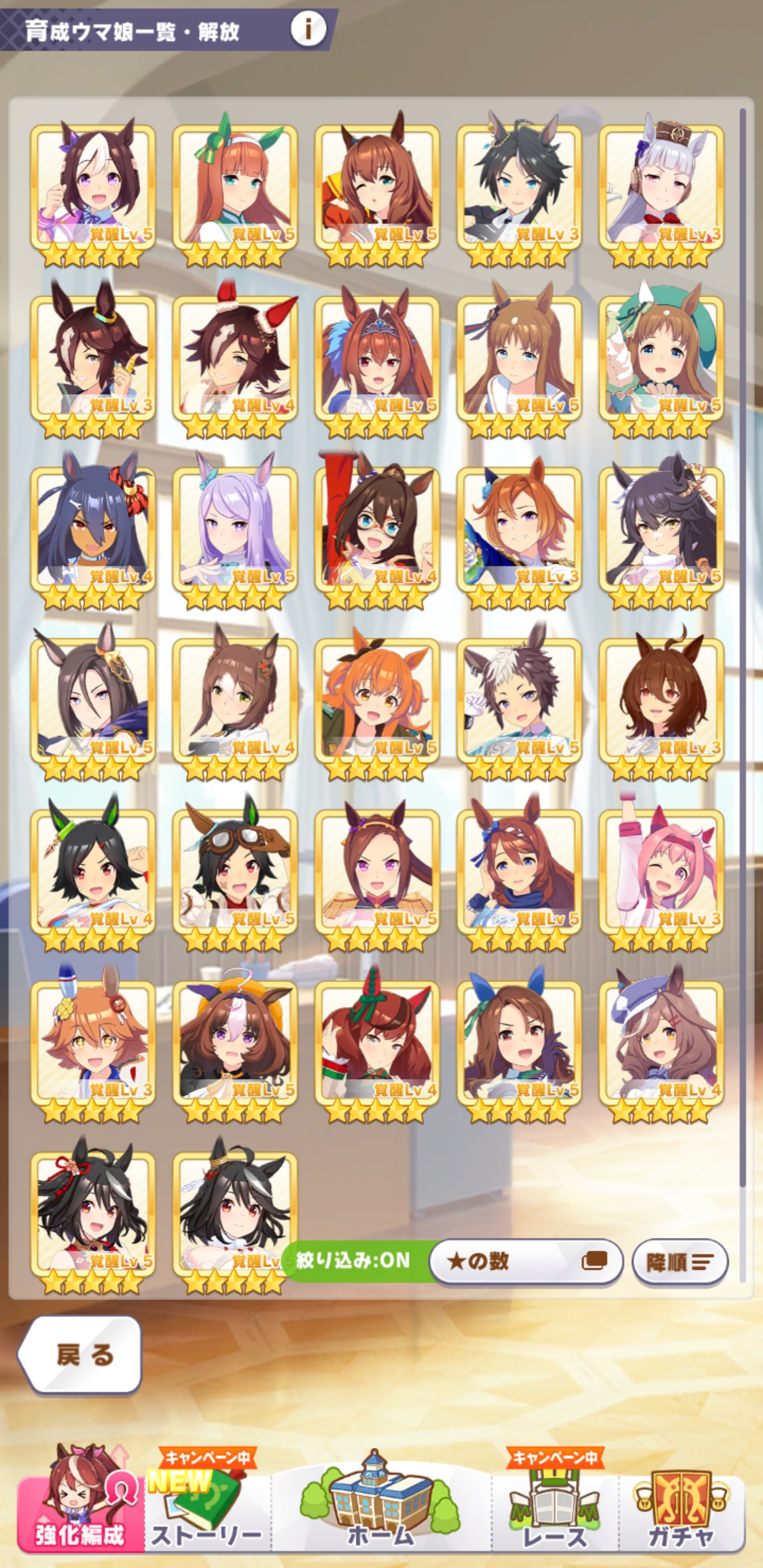Viewport: 763px width, 1568px height.
Task: Open the girl wearing a green beret
Action: tap(661, 360)
